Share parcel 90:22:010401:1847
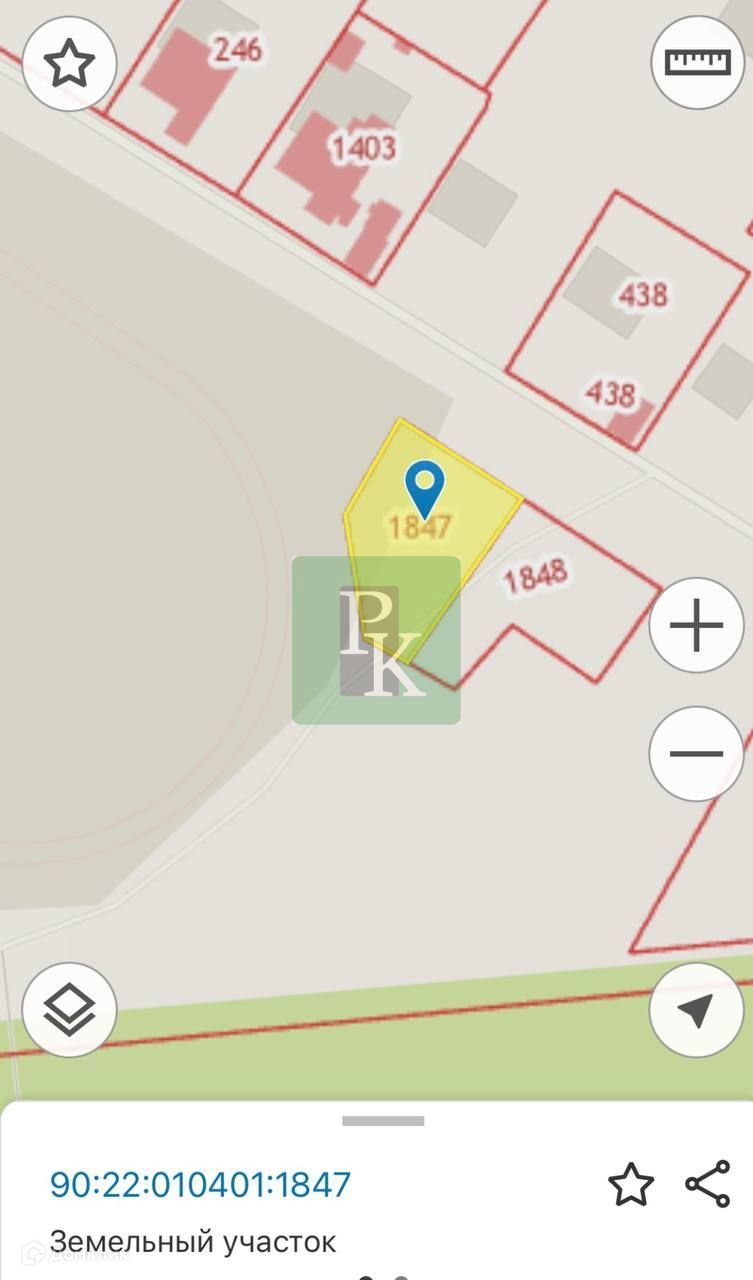 click(707, 1184)
